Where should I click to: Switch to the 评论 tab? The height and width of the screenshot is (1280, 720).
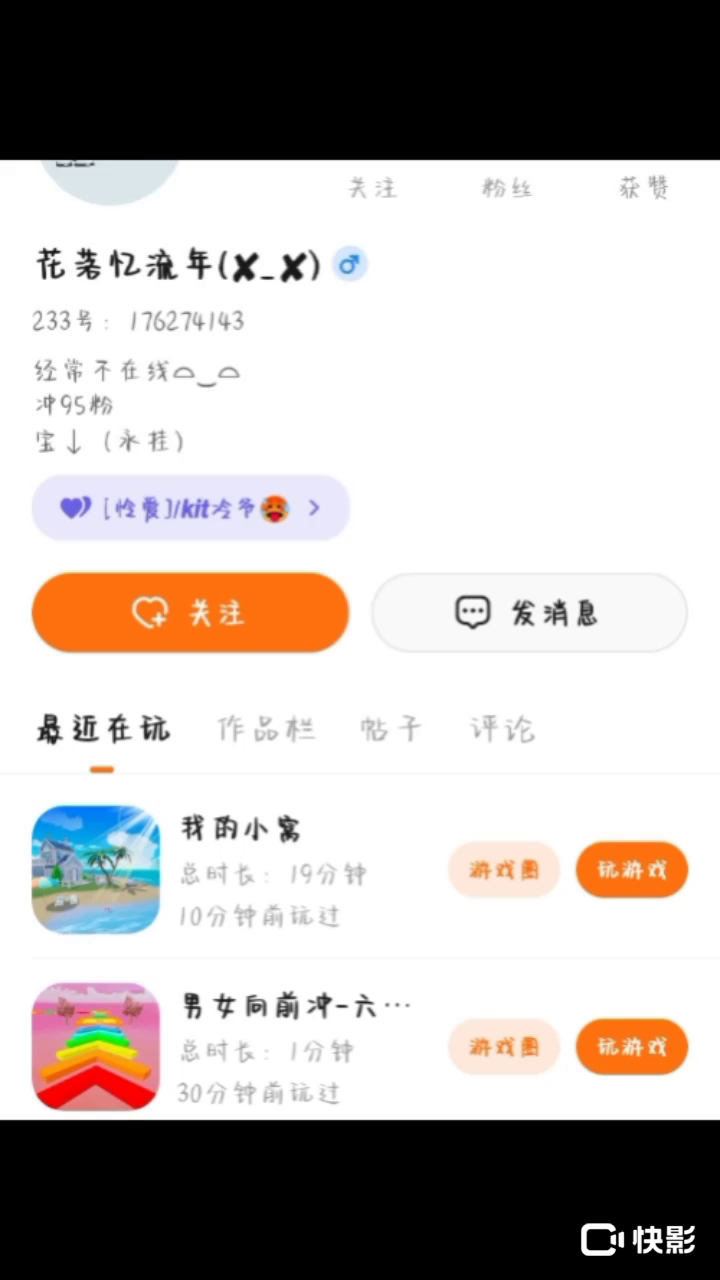(x=502, y=729)
